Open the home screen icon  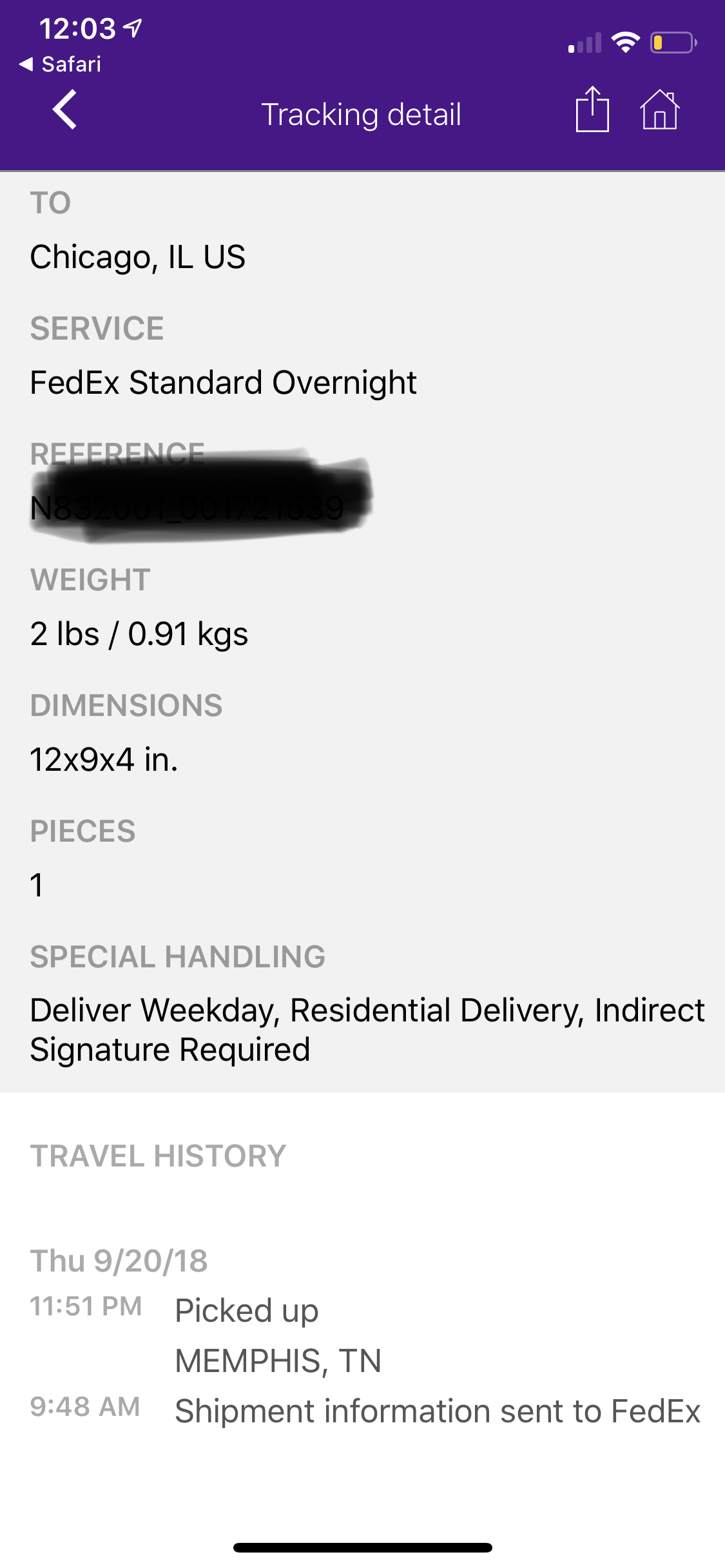[x=659, y=110]
